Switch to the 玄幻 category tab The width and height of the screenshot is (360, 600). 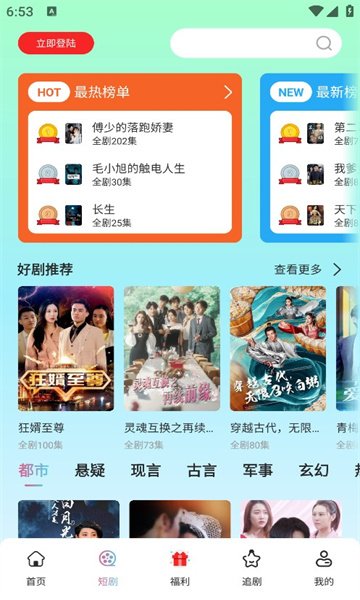click(x=314, y=470)
